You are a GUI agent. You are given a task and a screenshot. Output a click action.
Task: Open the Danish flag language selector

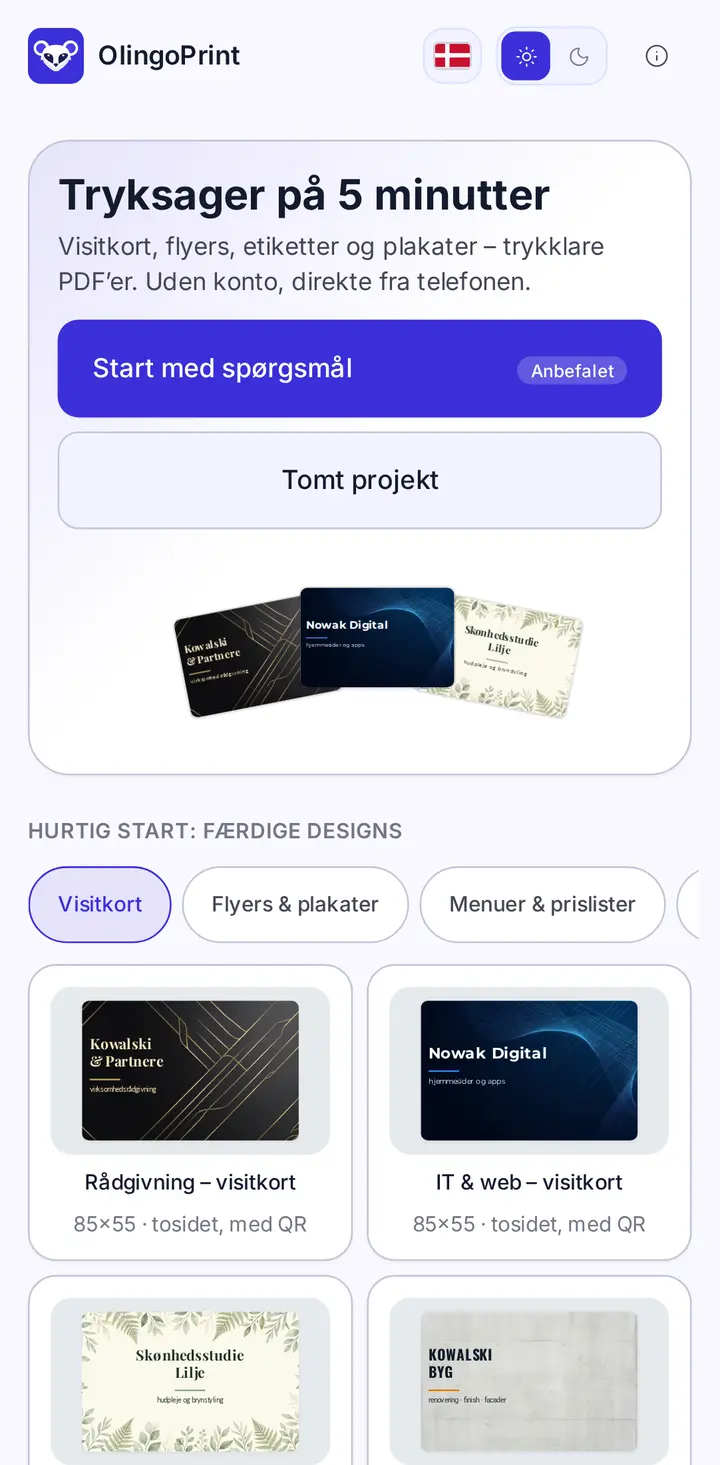[x=452, y=56]
